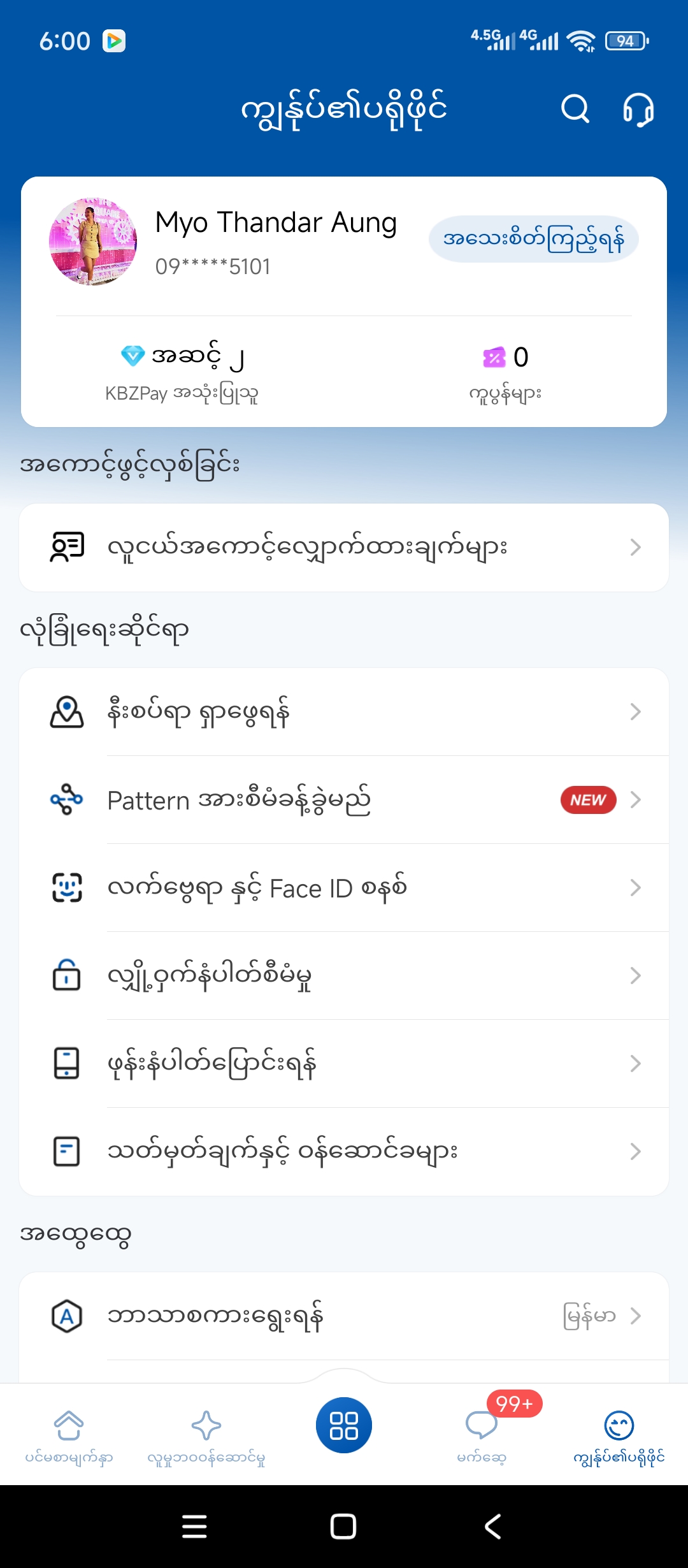688x1568 pixels.
Task: Open the ကူပွန်များ coupons section
Action: (x=505, y=372)
